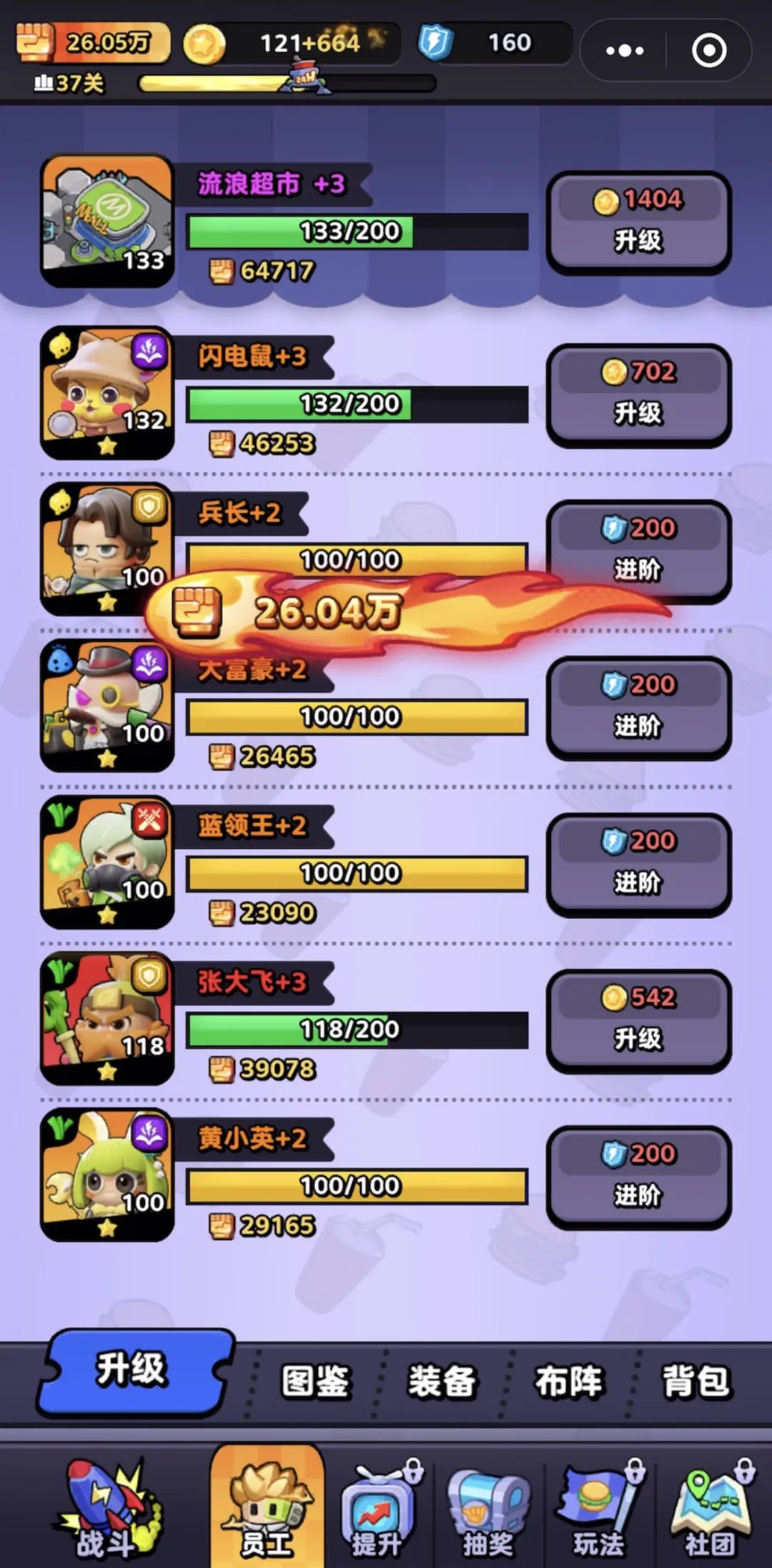Viewport: 772px width, 1568px height.
Task: Upgrade 张大飞 for 542 coins
Action: coord(638,1020)
